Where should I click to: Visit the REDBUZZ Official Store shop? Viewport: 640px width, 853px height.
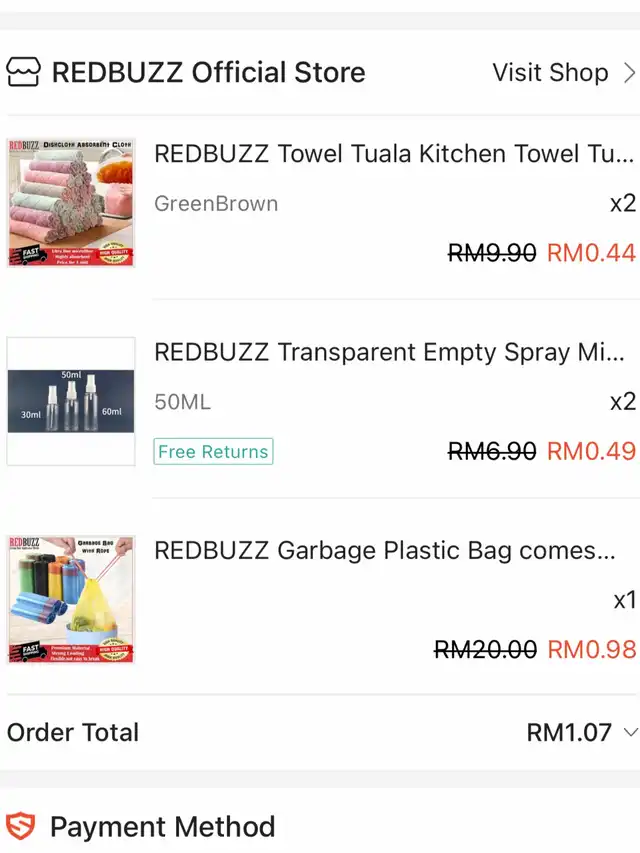coord(563,73)
